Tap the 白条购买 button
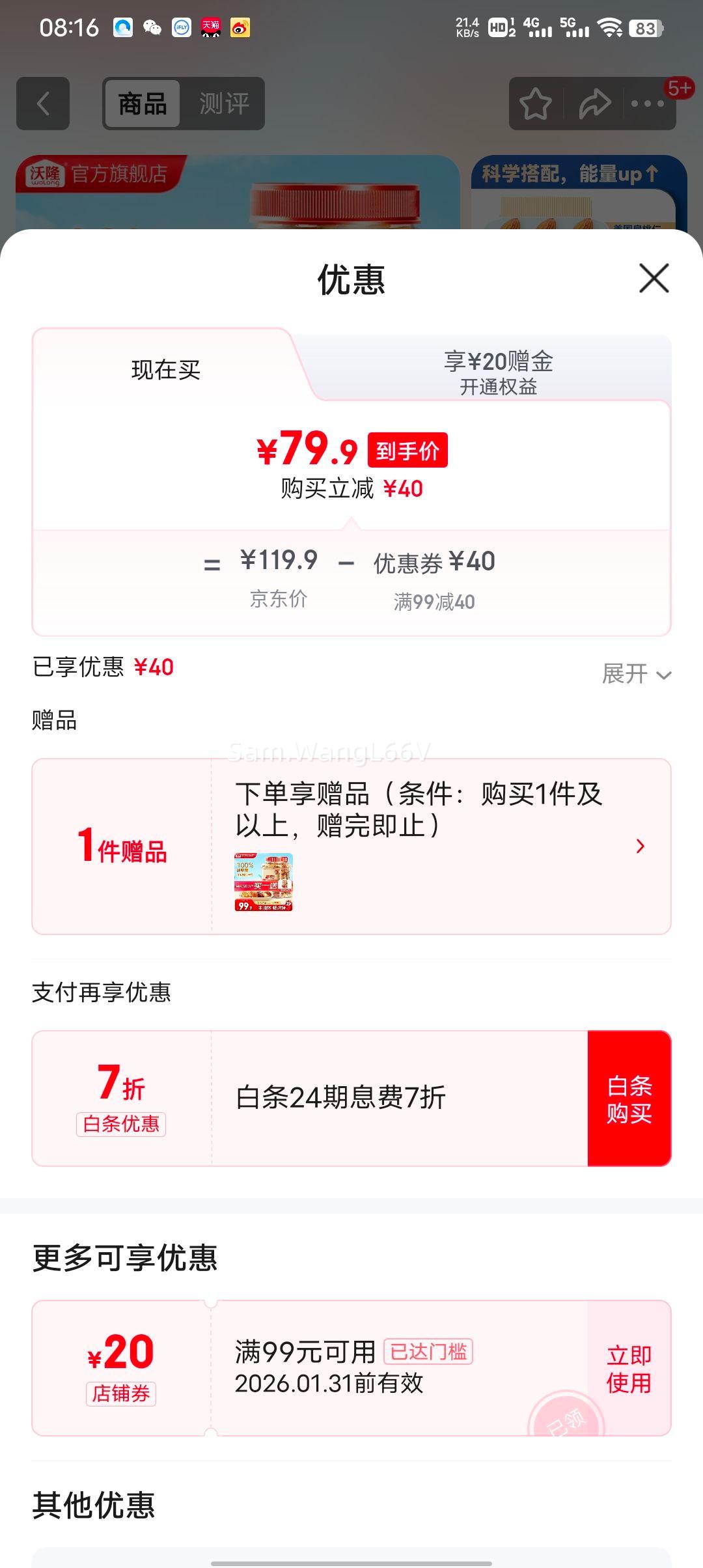This screenshot has height=1568, width=703. point(629,1095)
